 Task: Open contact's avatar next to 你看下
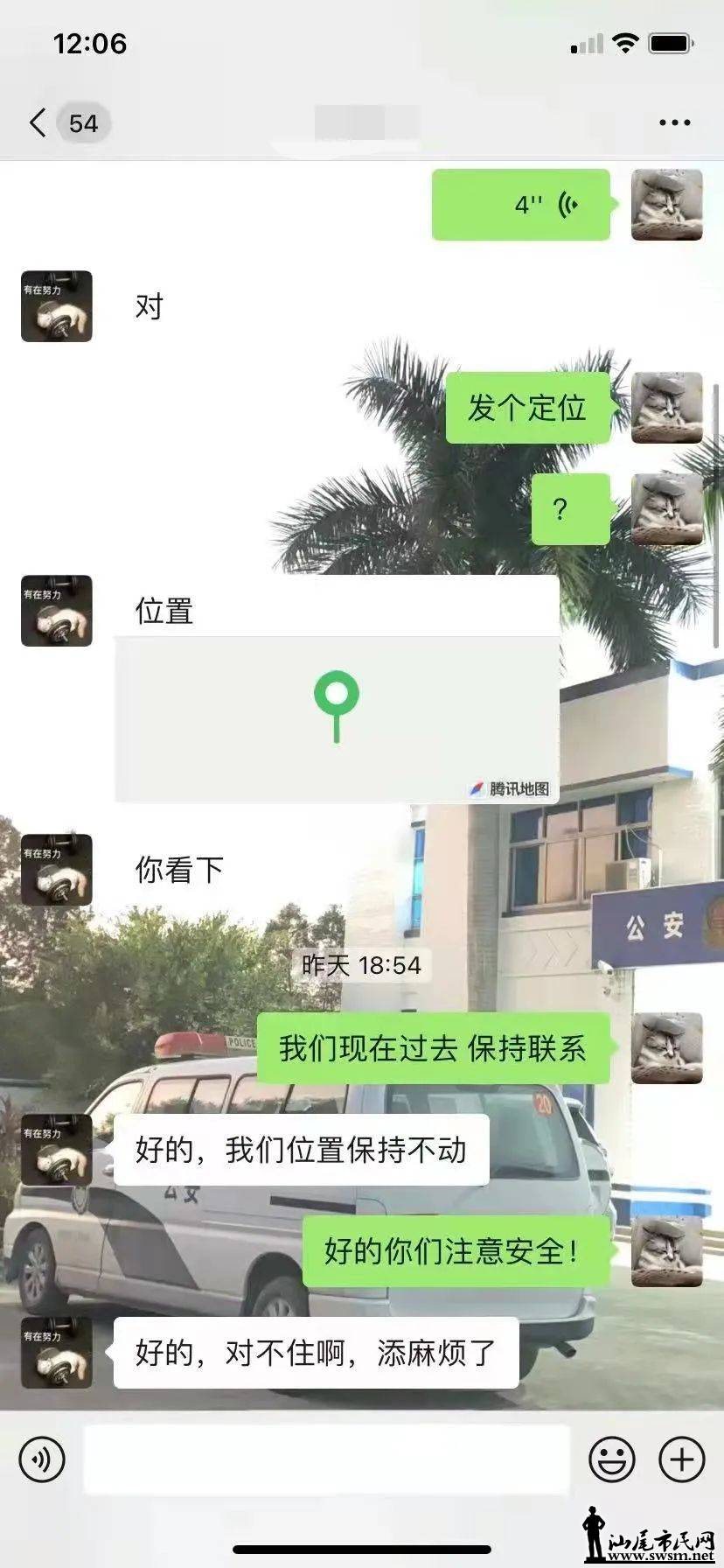coord(57,870)
